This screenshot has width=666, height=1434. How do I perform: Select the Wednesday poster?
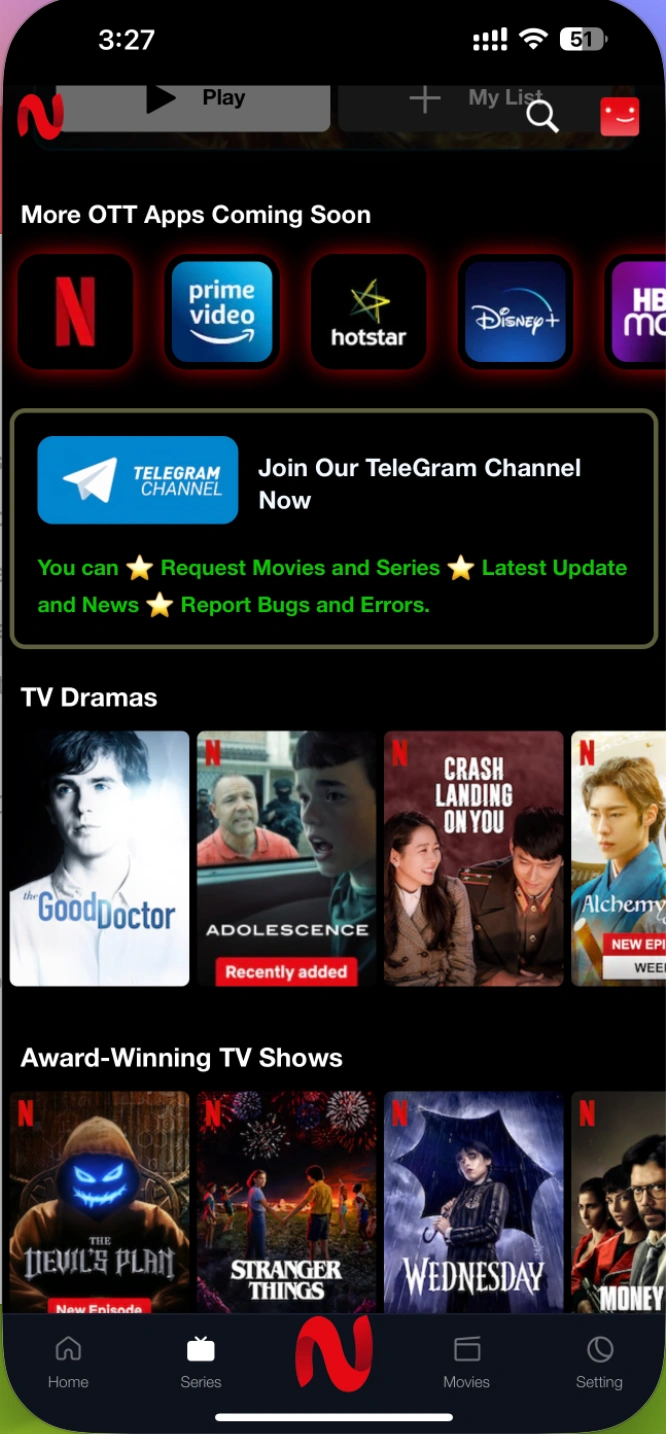point(474,1200)
